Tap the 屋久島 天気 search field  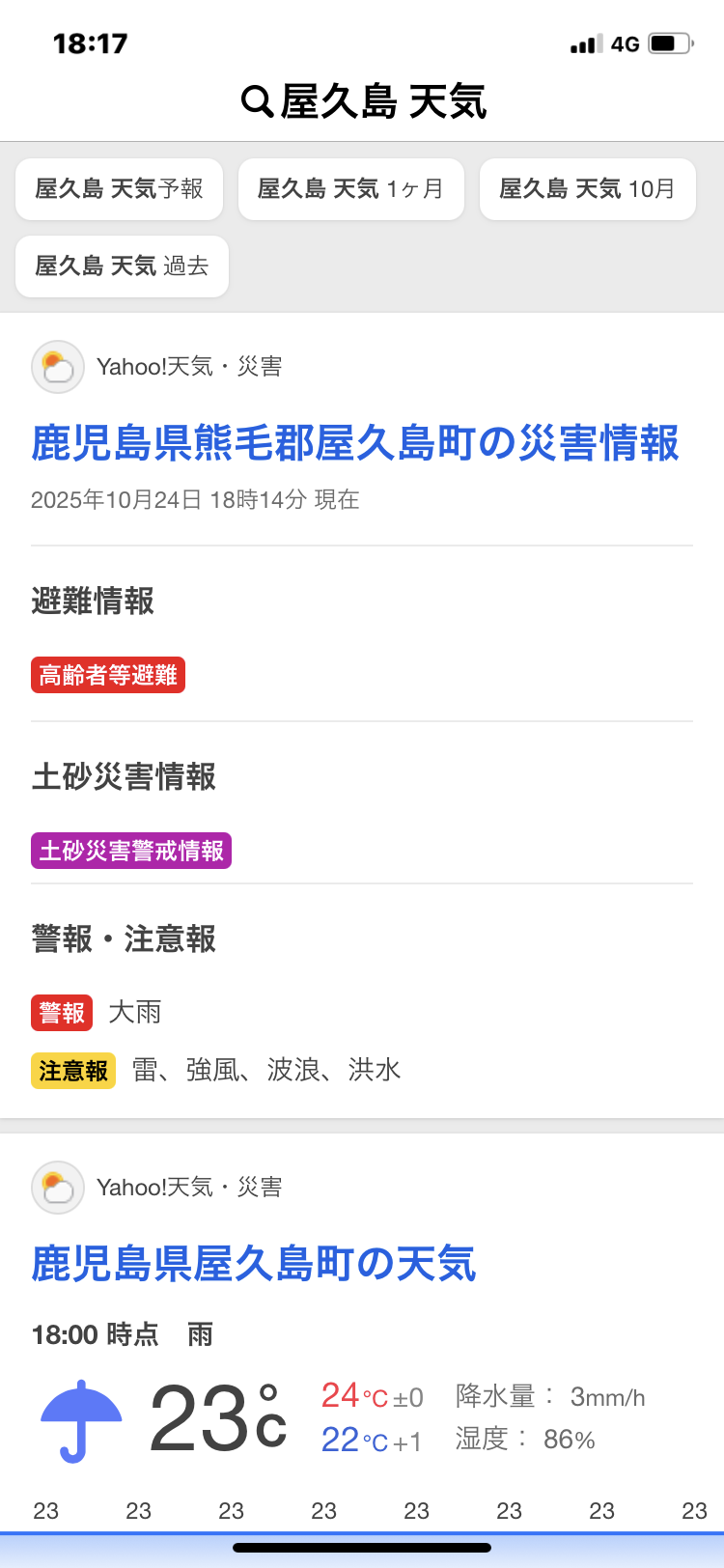[x=364, y=101]
